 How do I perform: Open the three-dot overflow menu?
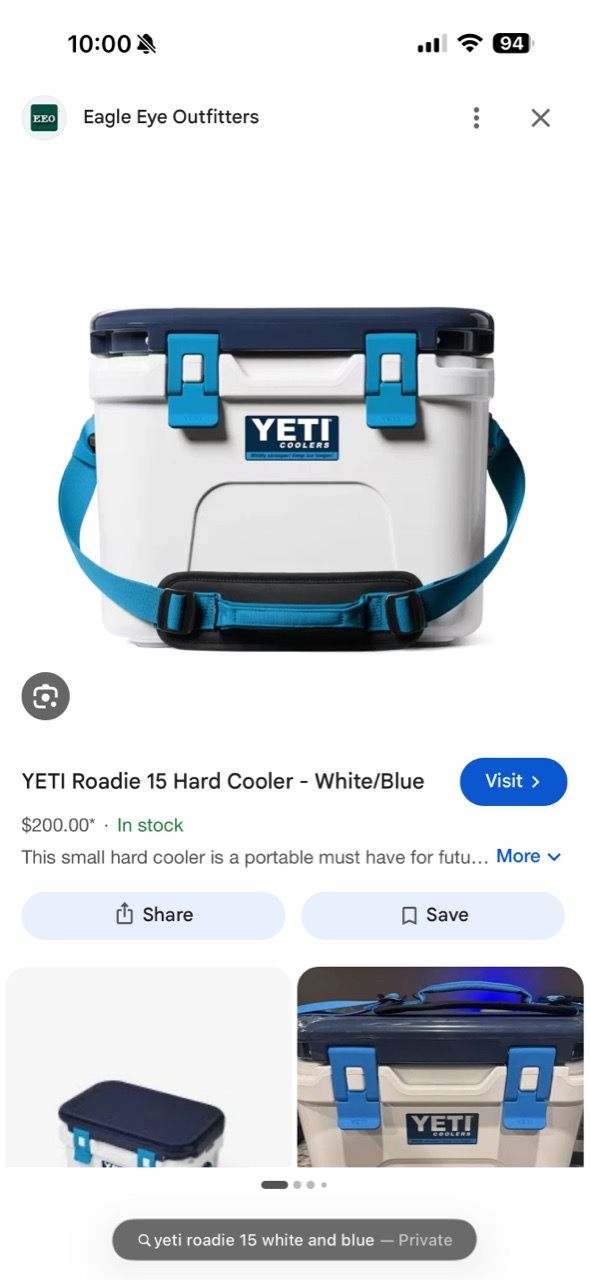pos(476,118)
